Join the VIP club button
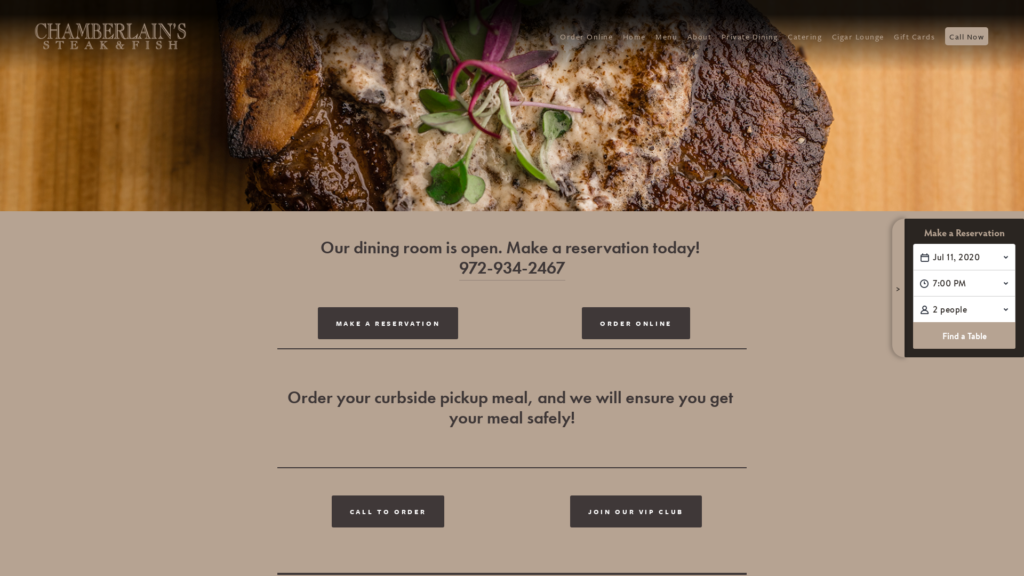Viewport: 1024px width, 576px height. (636, 511)
